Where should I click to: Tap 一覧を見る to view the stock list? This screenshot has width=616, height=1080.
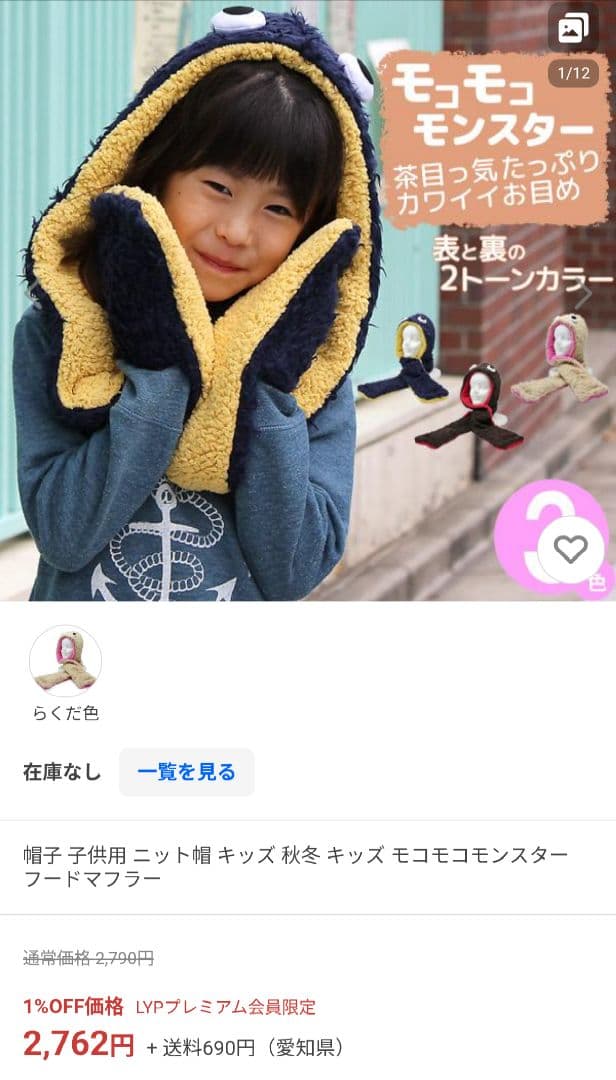pyautogui.click(x=186, y=772)
